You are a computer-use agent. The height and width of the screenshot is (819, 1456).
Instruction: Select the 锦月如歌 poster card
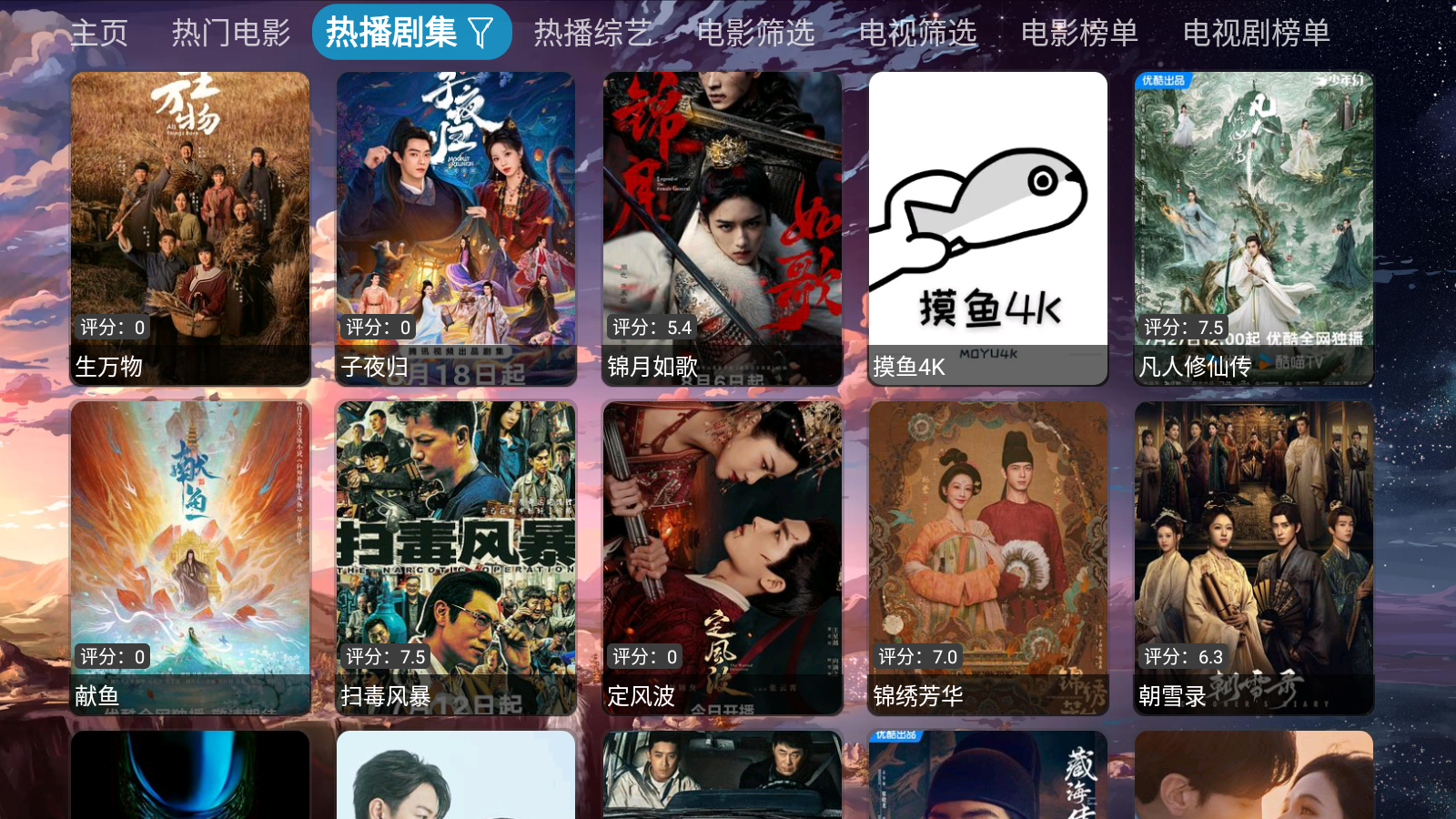click(723, 228)
